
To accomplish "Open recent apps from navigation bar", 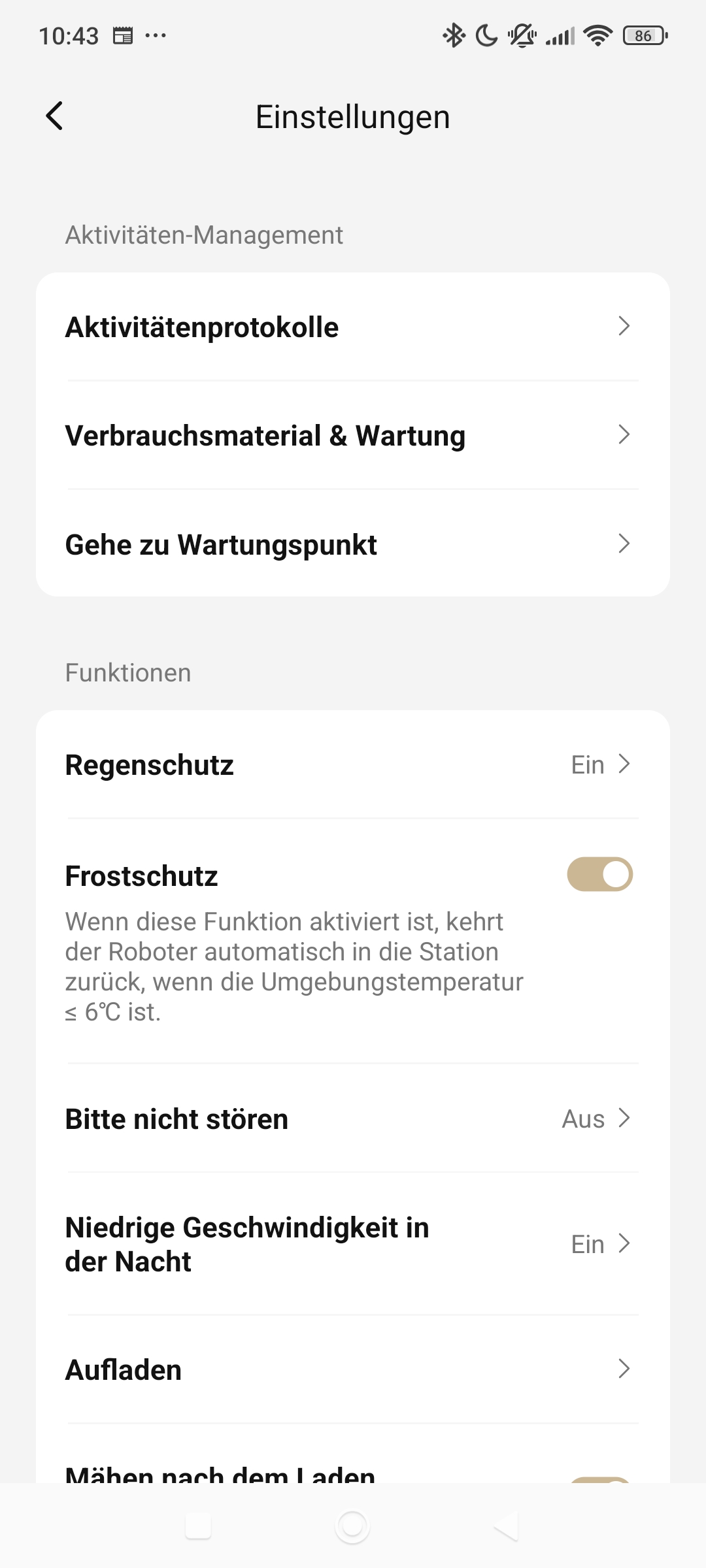I will 198,1527.
